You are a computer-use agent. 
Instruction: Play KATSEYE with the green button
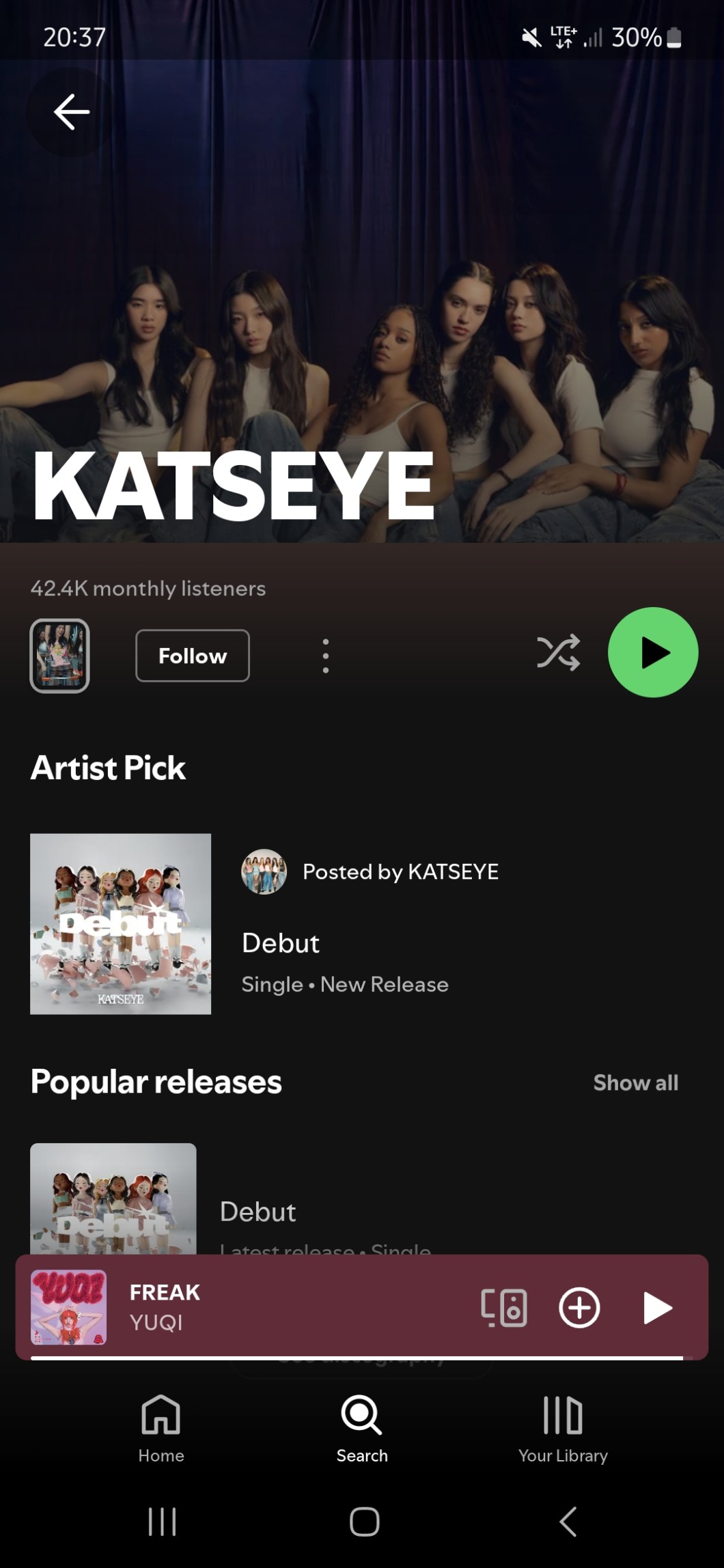[652, 653]
